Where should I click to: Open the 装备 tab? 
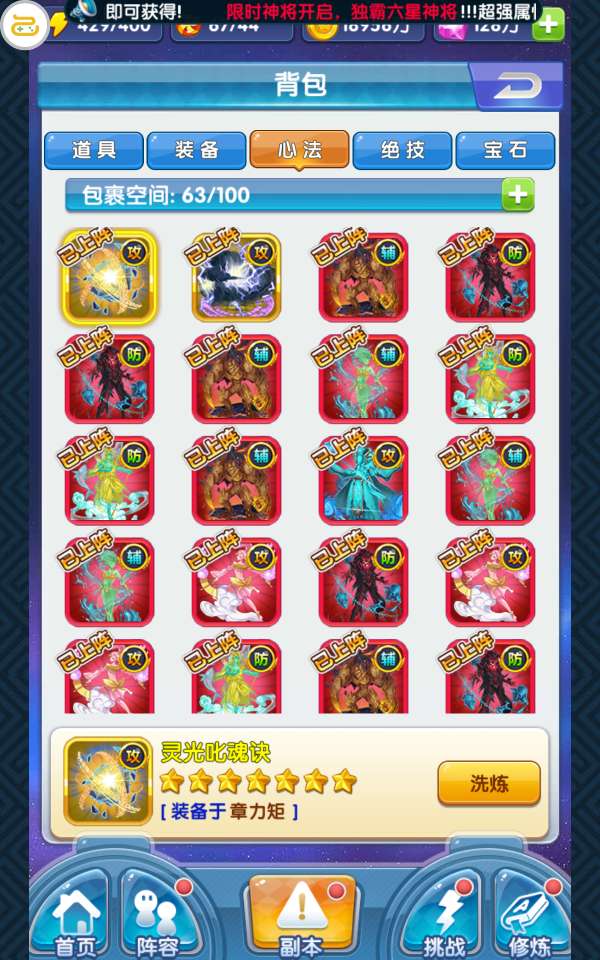pyautogui.click(x=197, y=150)
